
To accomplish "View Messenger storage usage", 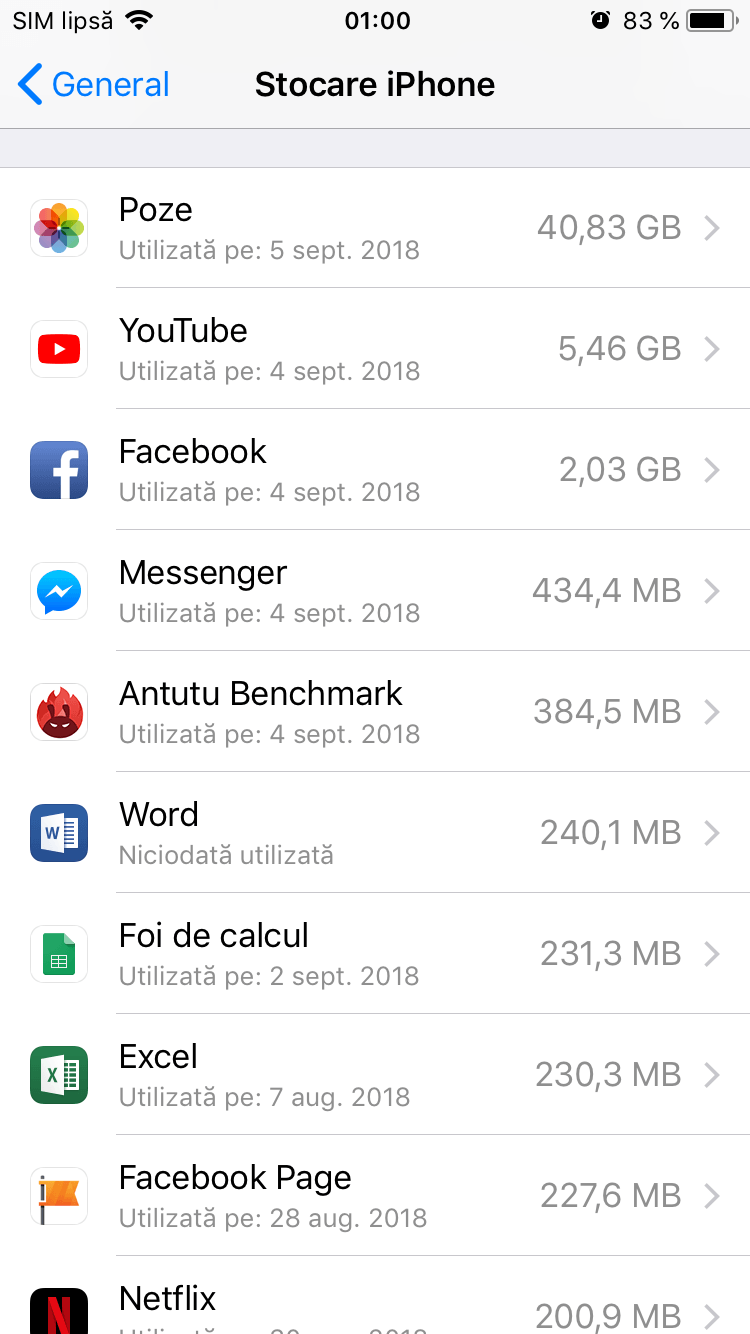I will (375, 591).
